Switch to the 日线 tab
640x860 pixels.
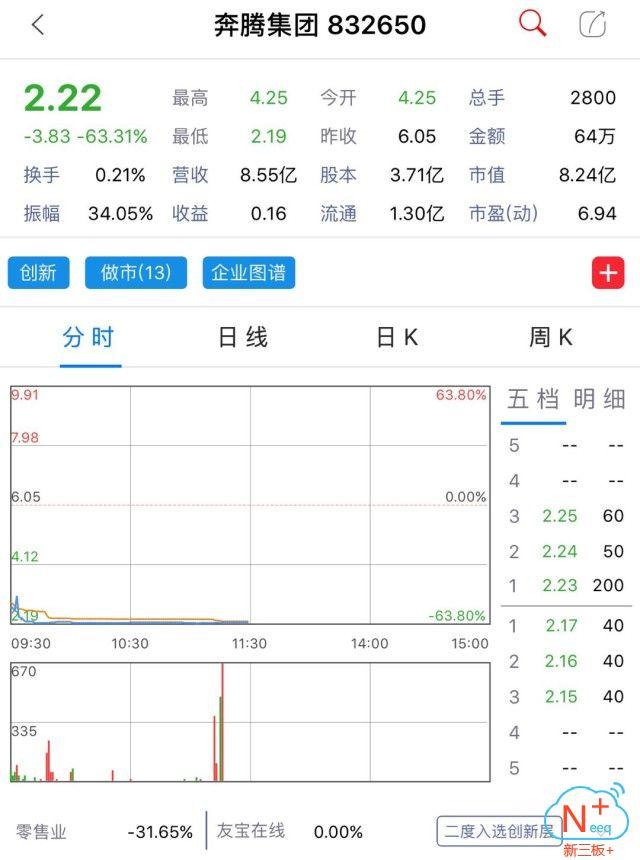243,338
